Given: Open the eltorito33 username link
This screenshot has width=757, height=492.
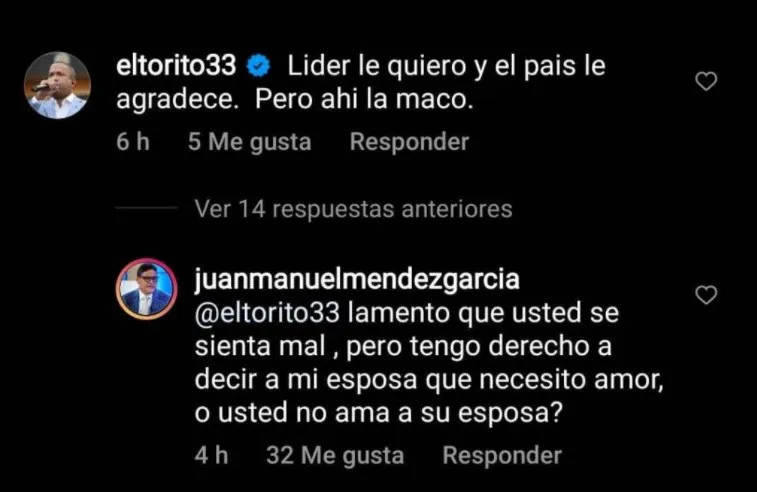Looking at the screenshot, I should pyautogui.click(x=176, y=67).
